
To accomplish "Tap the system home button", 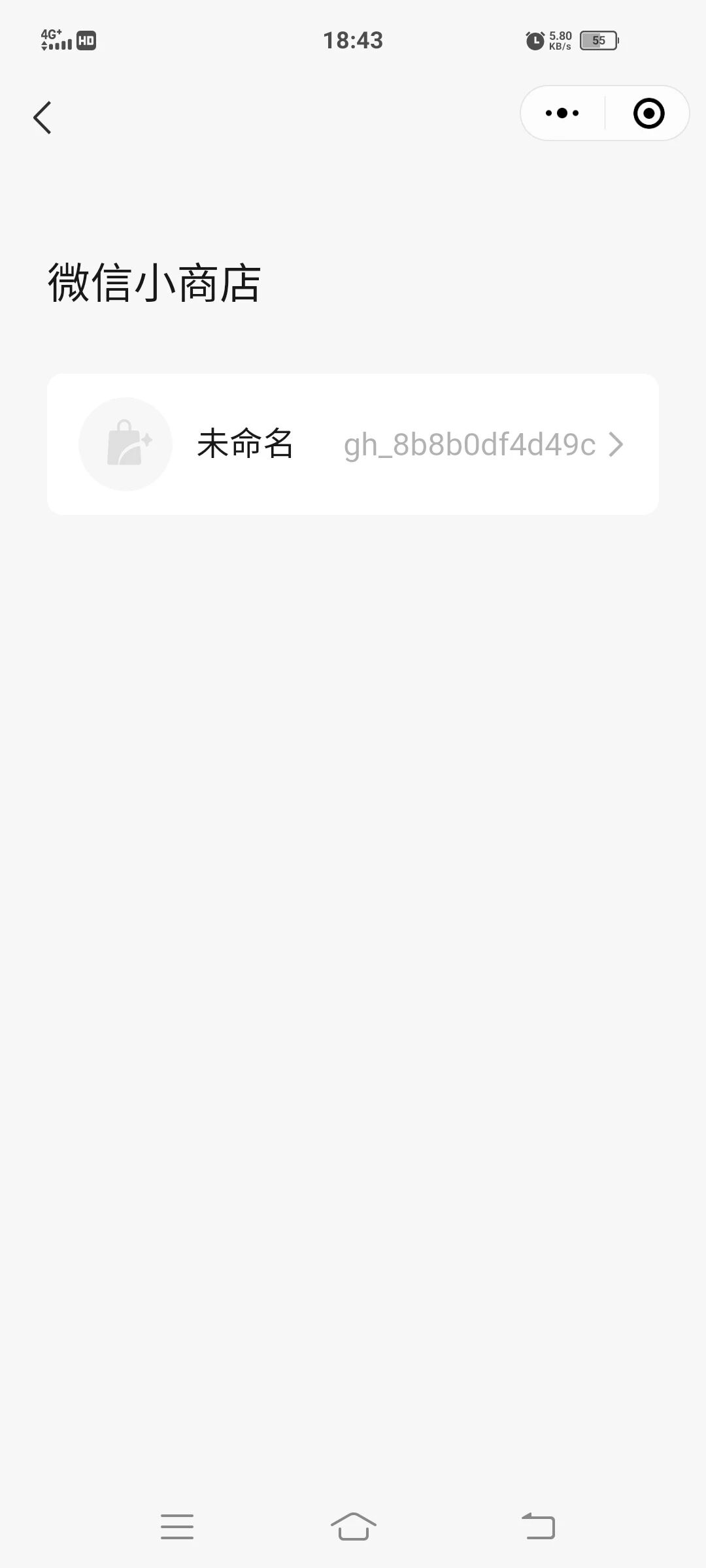I will (353, 1527).
